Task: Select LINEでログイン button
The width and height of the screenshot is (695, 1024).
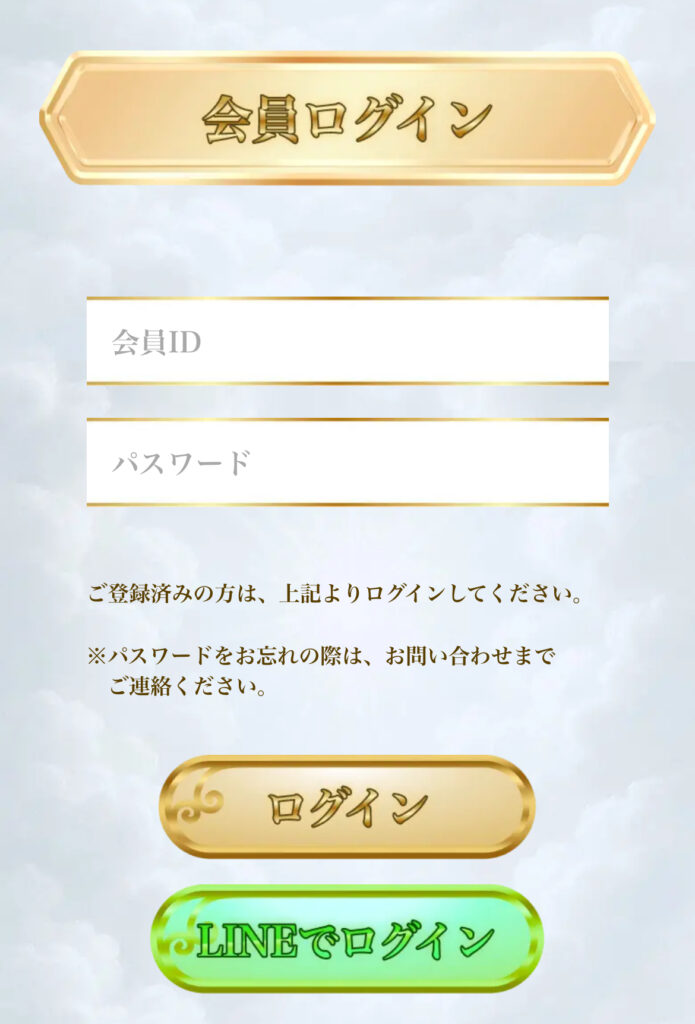Action: click(x=347, y=938)
